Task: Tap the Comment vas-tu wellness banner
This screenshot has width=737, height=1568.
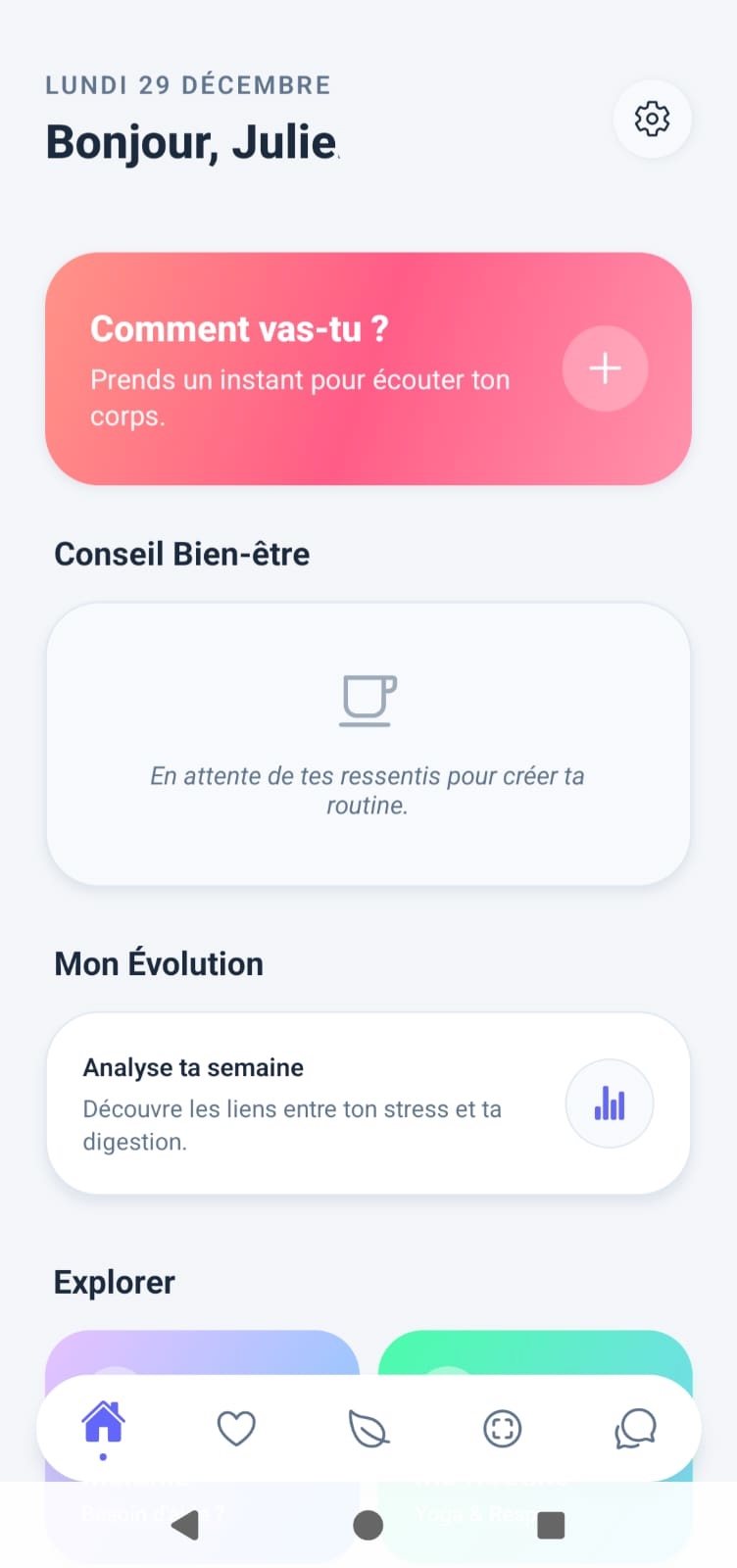Action: pyautogui.click(x=294, y=368)
